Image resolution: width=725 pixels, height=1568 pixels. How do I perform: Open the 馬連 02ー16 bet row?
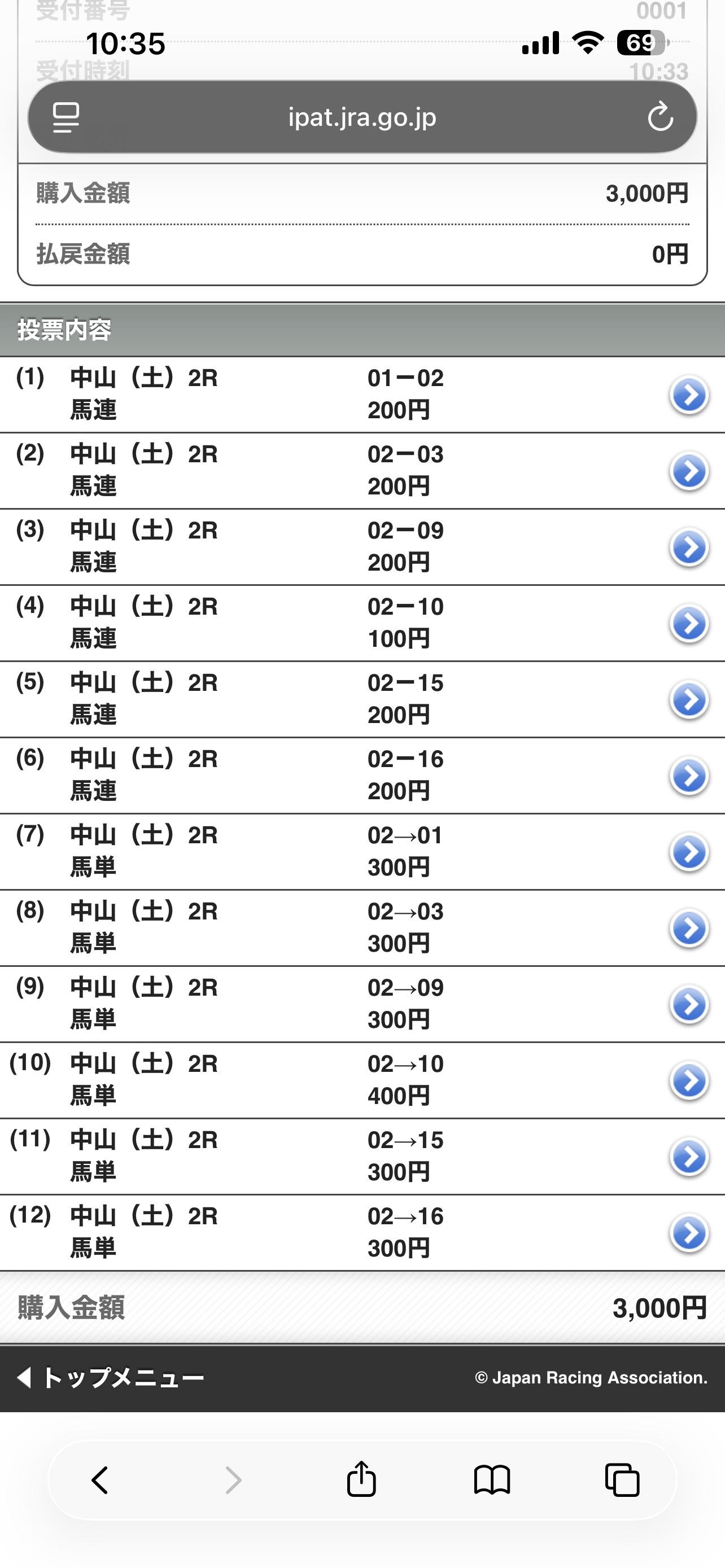(x=688, y=776)
